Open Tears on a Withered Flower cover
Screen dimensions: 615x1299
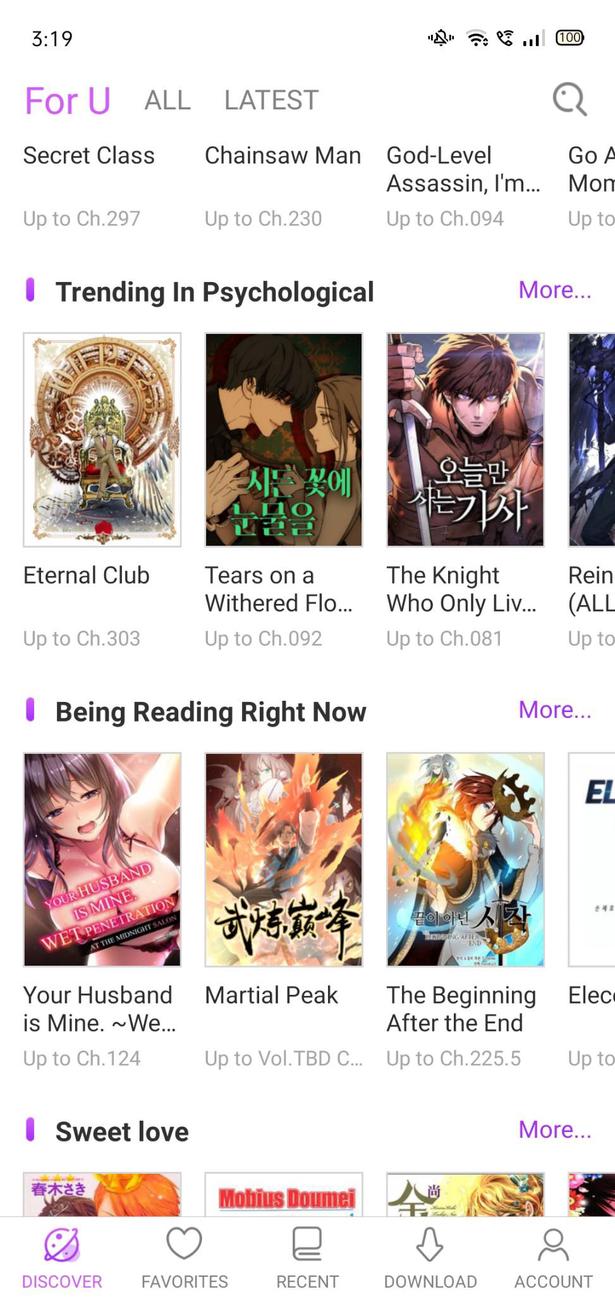[x=283, y=440]
